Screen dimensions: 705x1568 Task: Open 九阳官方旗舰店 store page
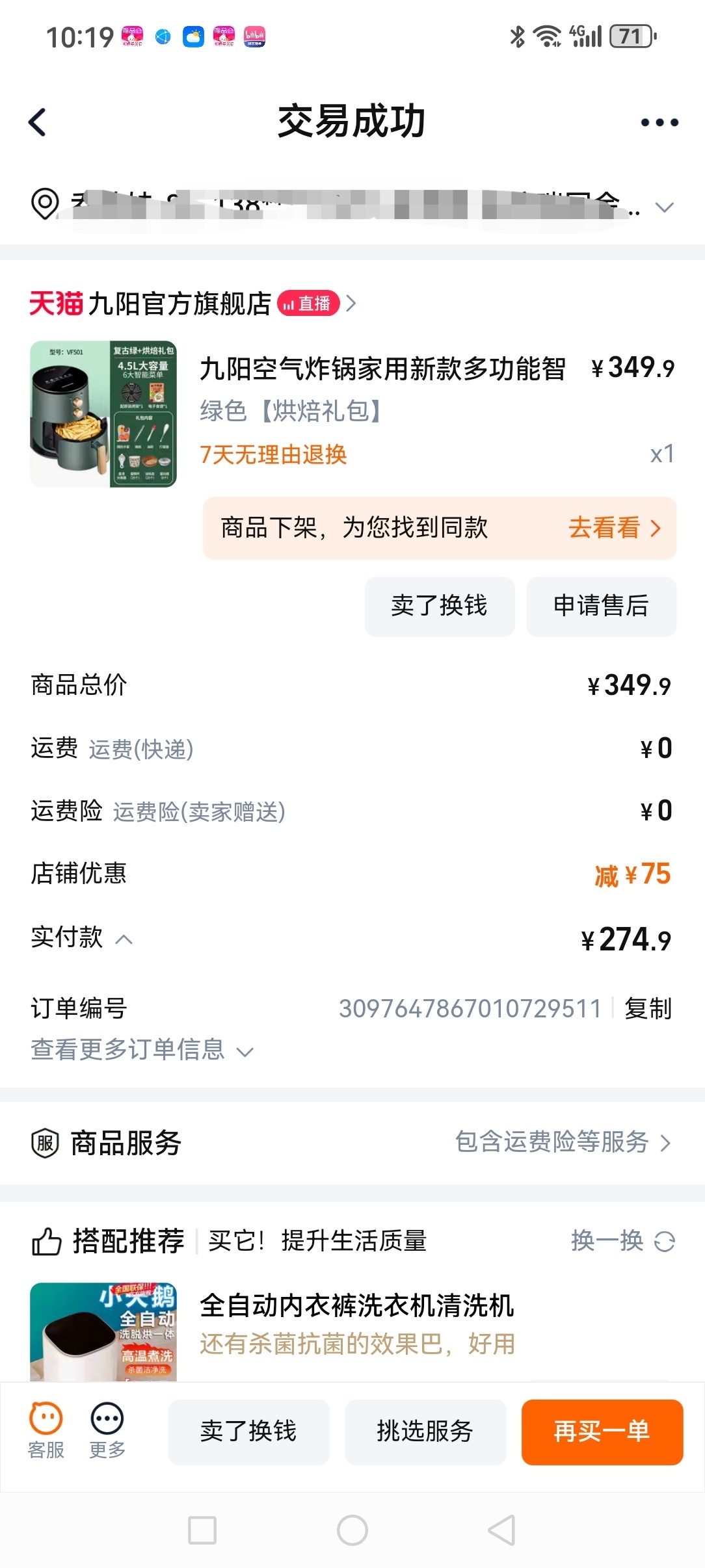point(180,304)
